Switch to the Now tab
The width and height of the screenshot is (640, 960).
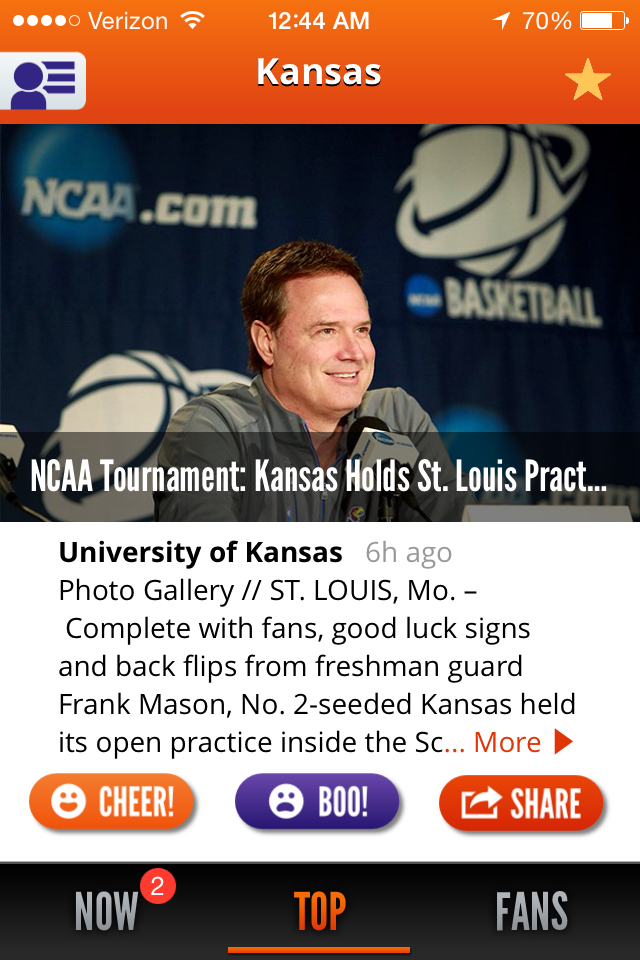[x=106, y=912]
